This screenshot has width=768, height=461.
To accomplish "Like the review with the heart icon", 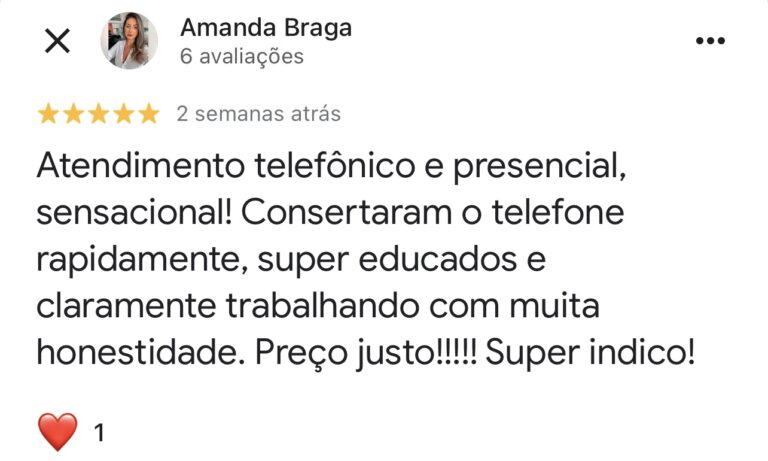I will (57, 432).
